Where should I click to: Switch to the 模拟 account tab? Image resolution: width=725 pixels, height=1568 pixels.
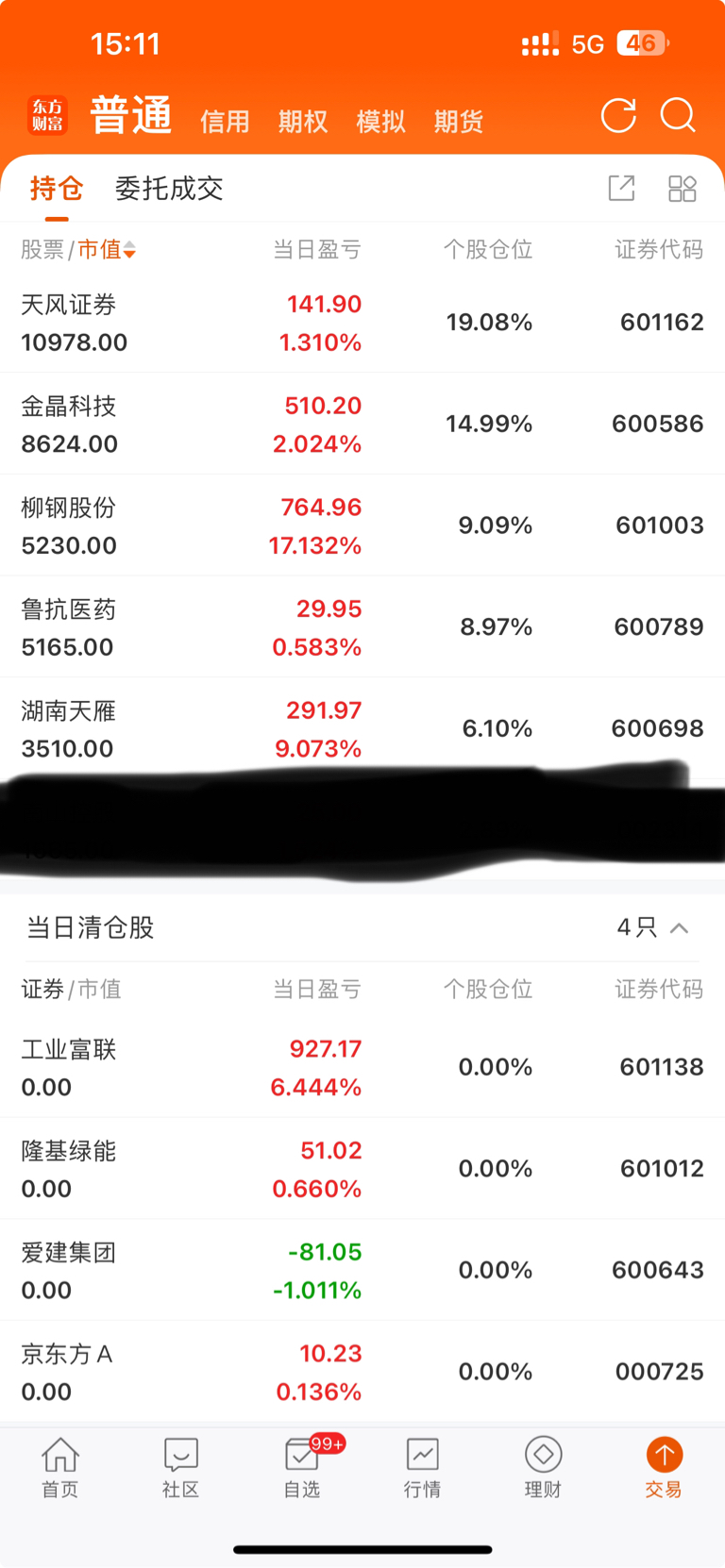tap(380, 122)
